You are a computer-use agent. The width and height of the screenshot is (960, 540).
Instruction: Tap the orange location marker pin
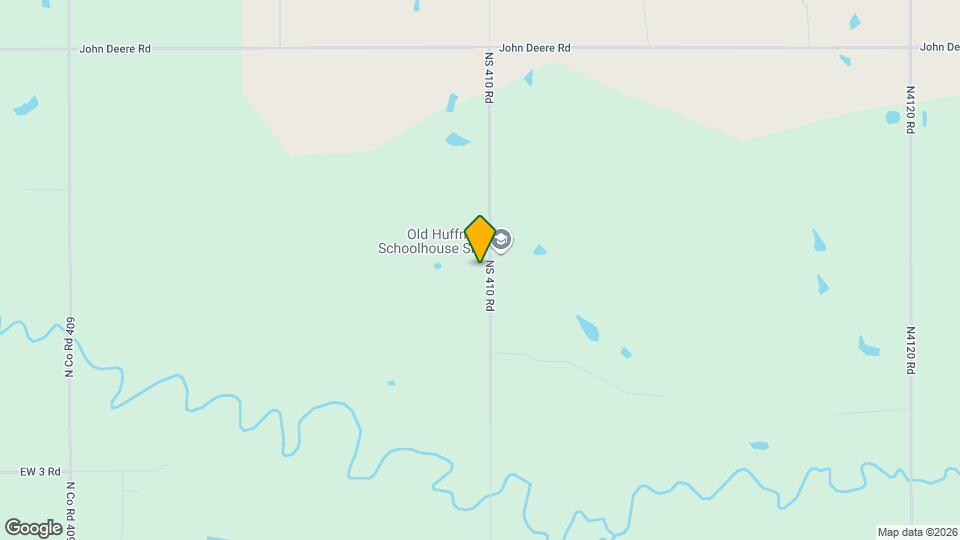(480, 239)
